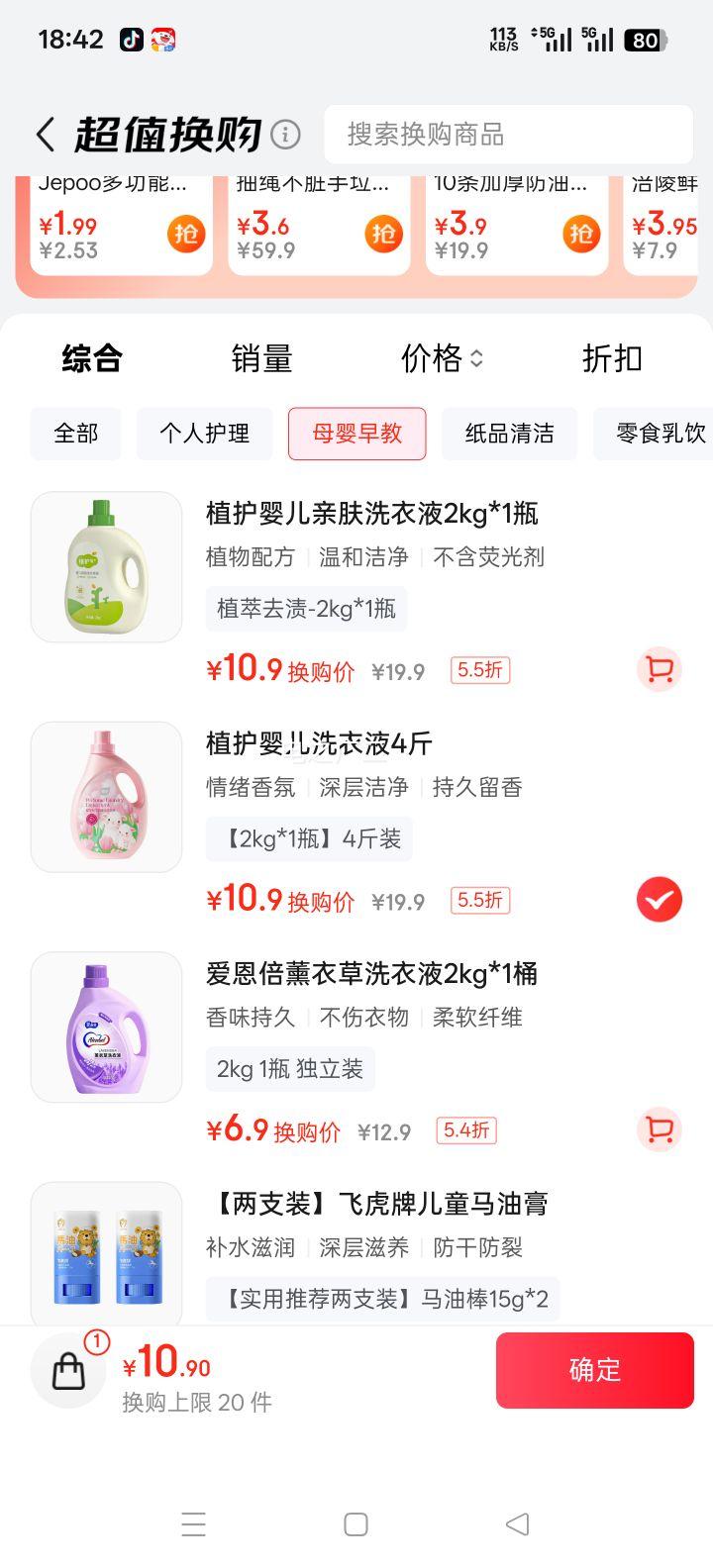713x1568 pixels.
Task: Open the shopping bag at bottom left
Action: [67, 1370]
